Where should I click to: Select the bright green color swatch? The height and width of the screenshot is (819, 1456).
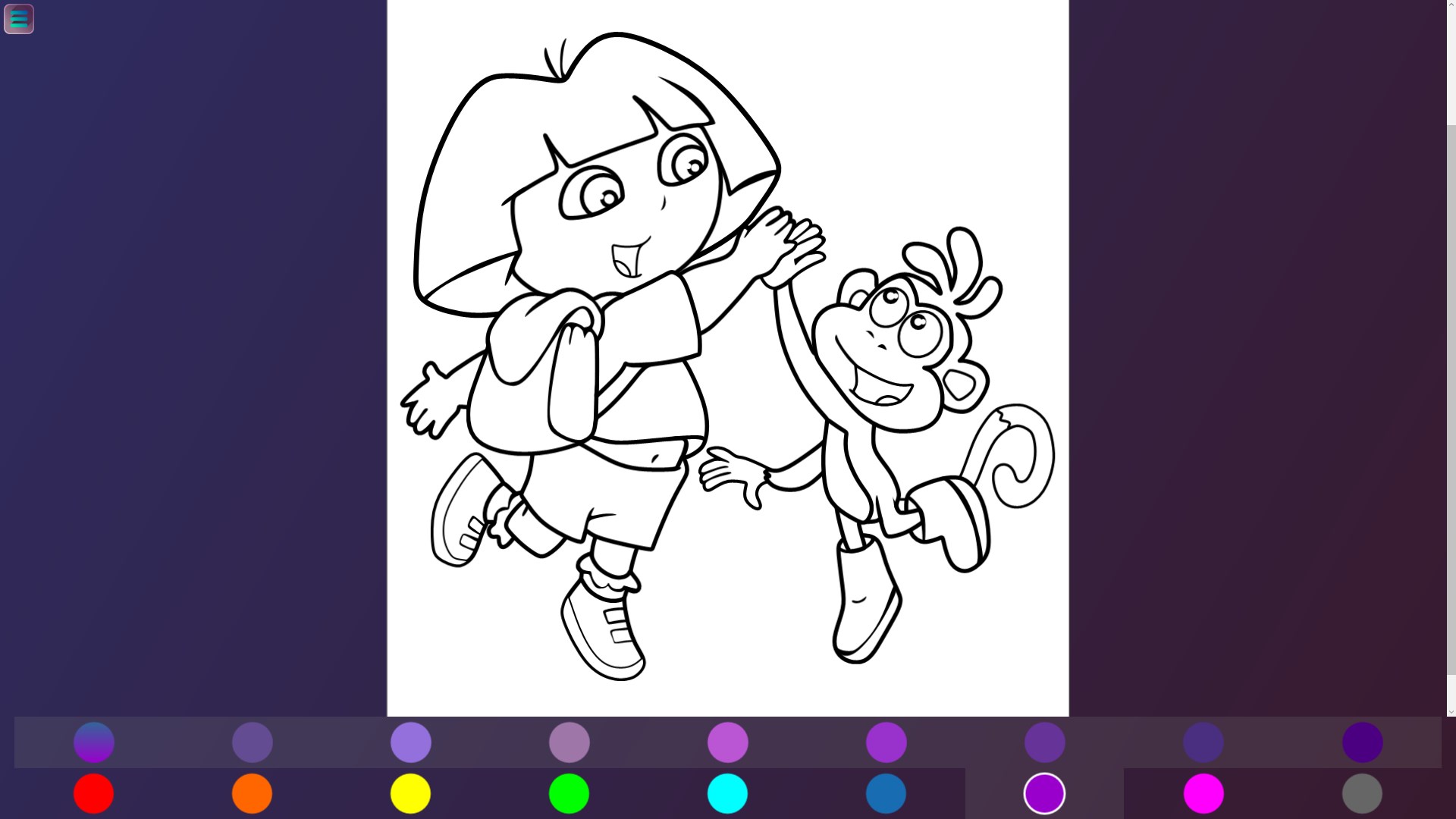569,793
